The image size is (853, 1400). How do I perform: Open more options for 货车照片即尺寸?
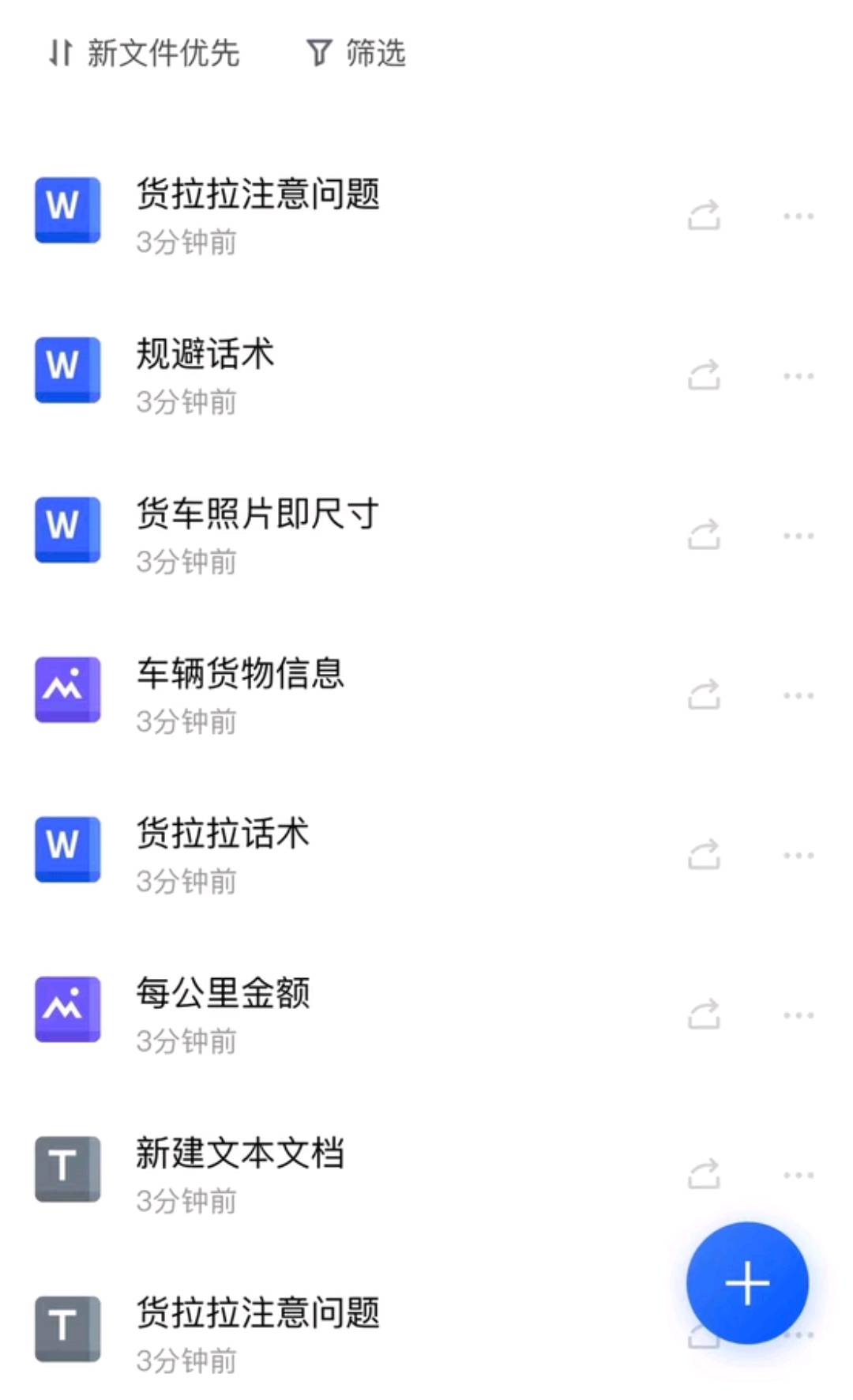point(799,535)
